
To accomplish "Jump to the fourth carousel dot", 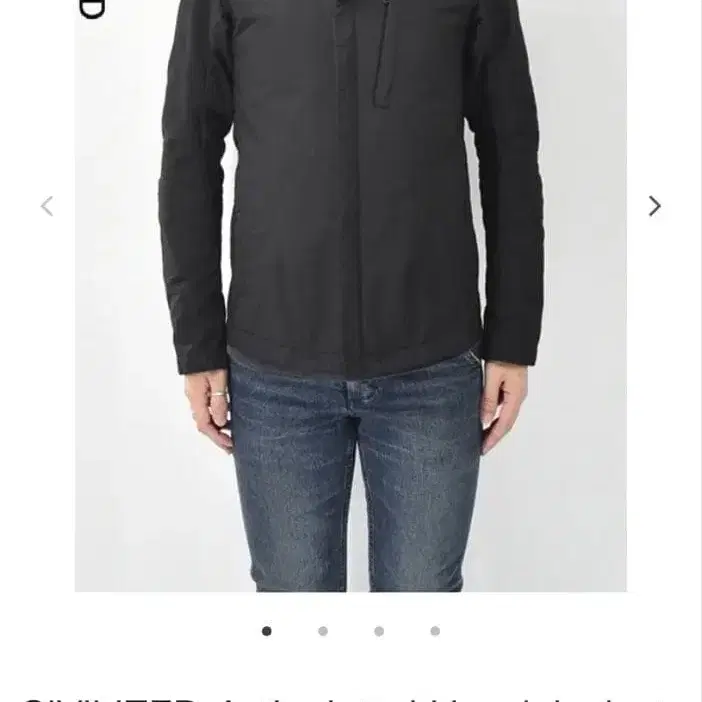I will (435, 631).
